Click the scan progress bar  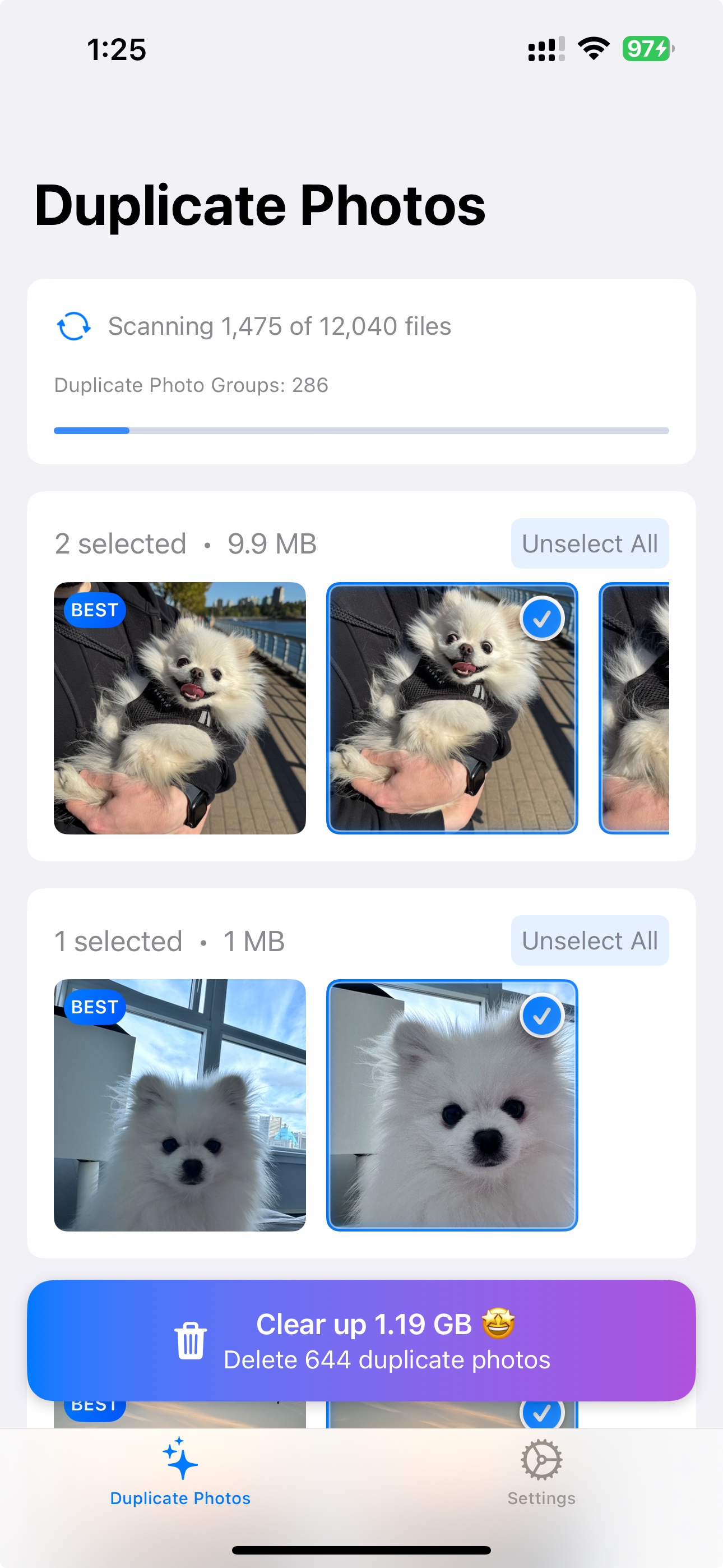pyautogui.click(x=361, y=430)
